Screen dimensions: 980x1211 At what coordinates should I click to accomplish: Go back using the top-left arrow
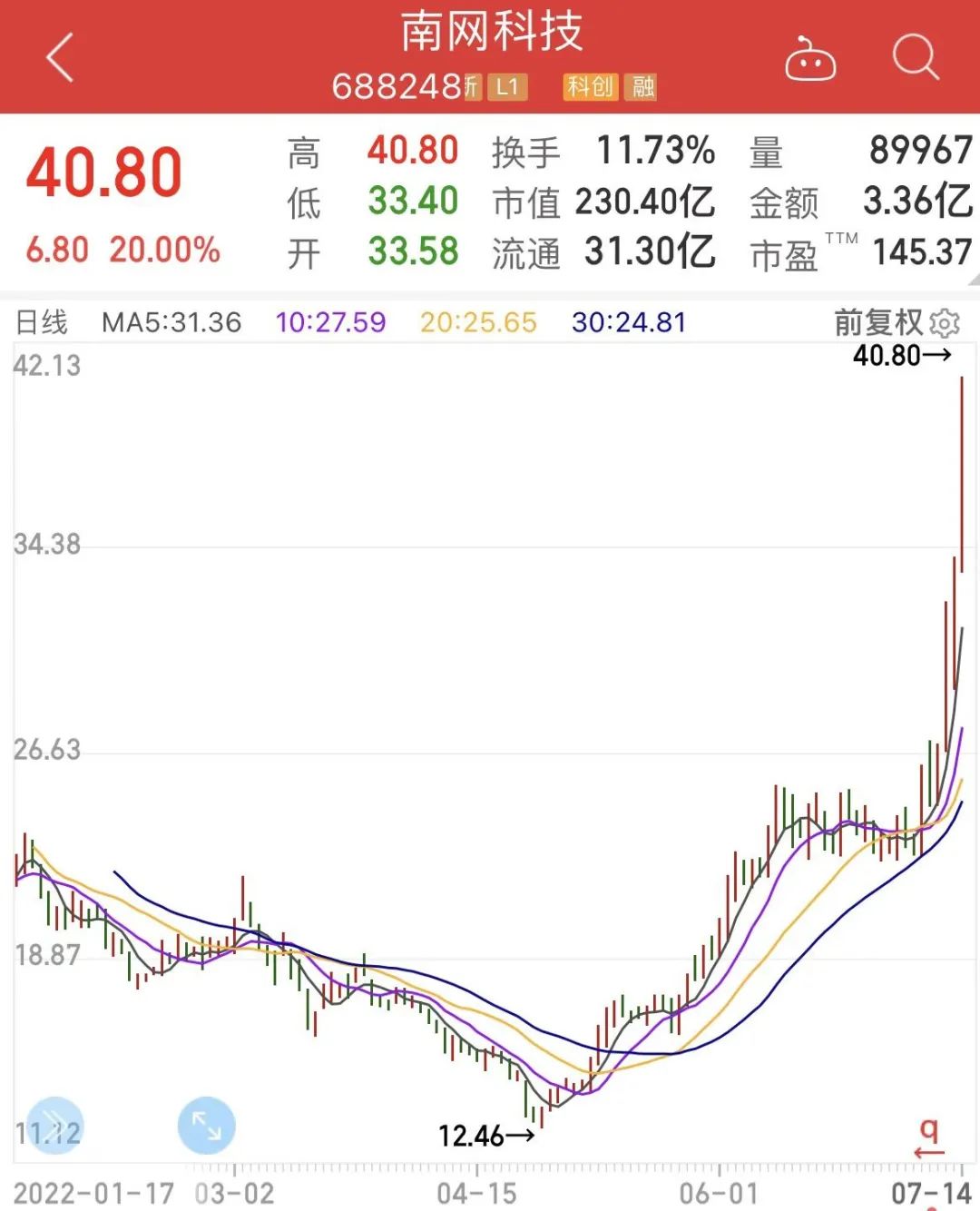coord(60,57)
